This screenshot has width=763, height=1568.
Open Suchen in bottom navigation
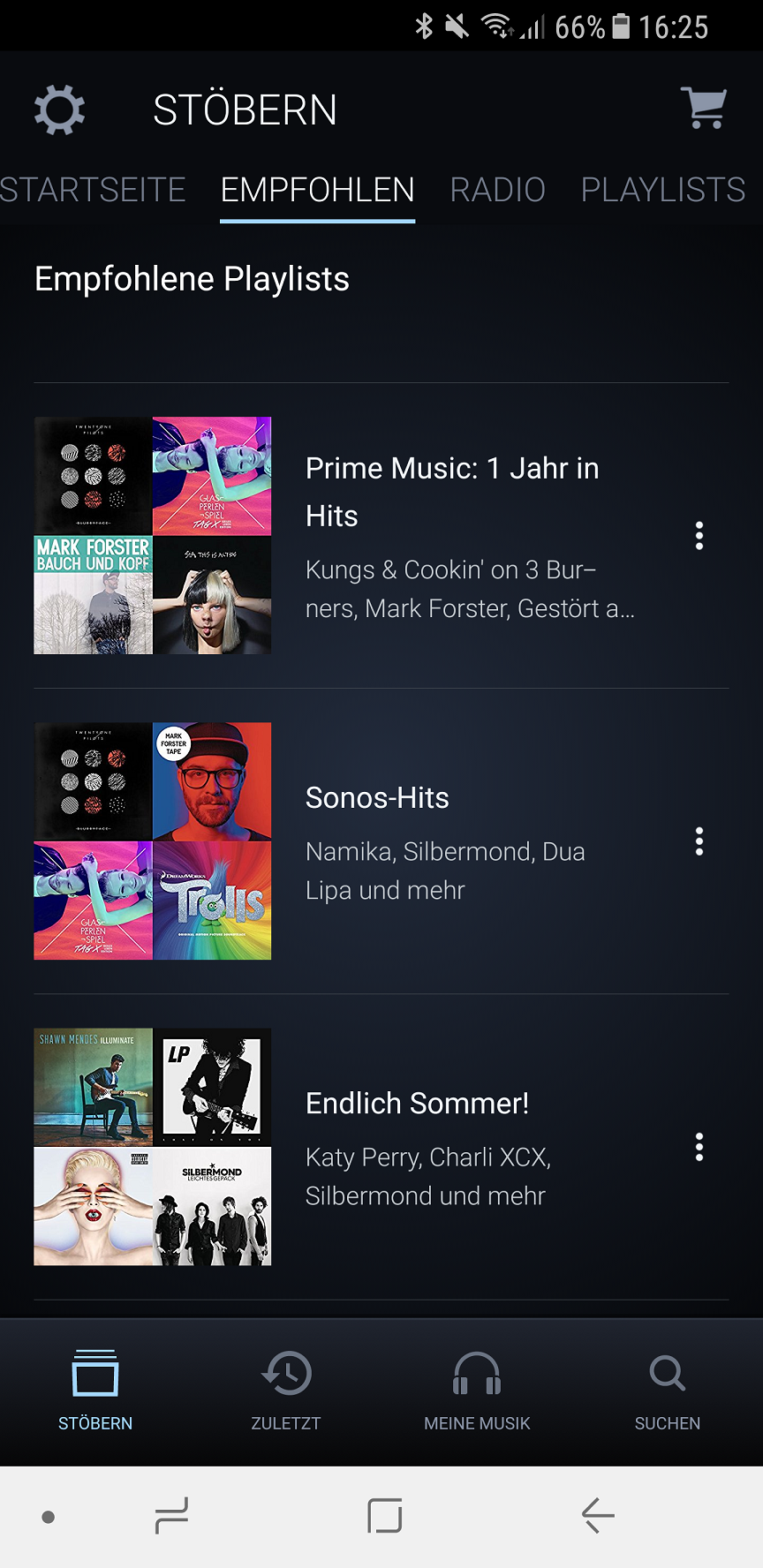pyautogui.click(x=668, y=1391)
